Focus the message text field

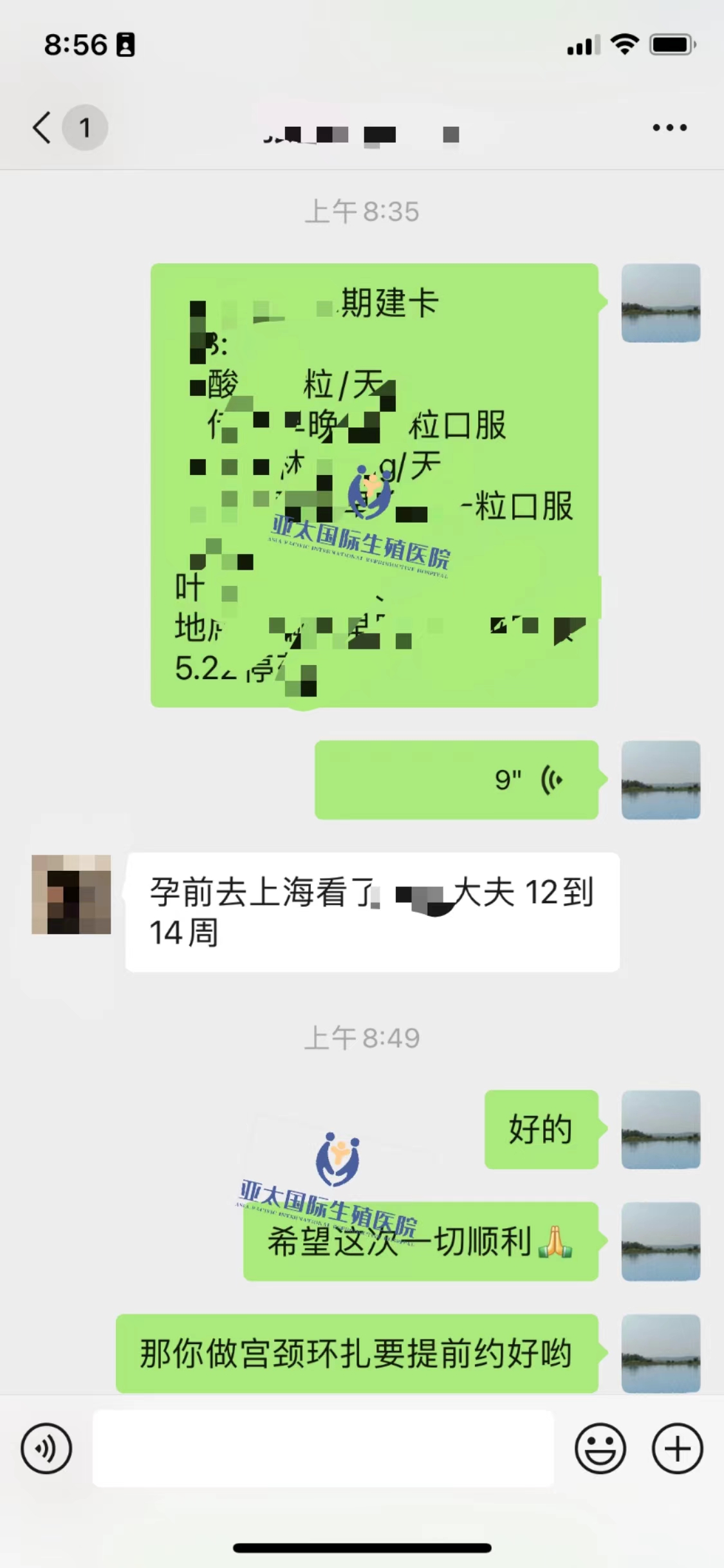(323, 1449)
